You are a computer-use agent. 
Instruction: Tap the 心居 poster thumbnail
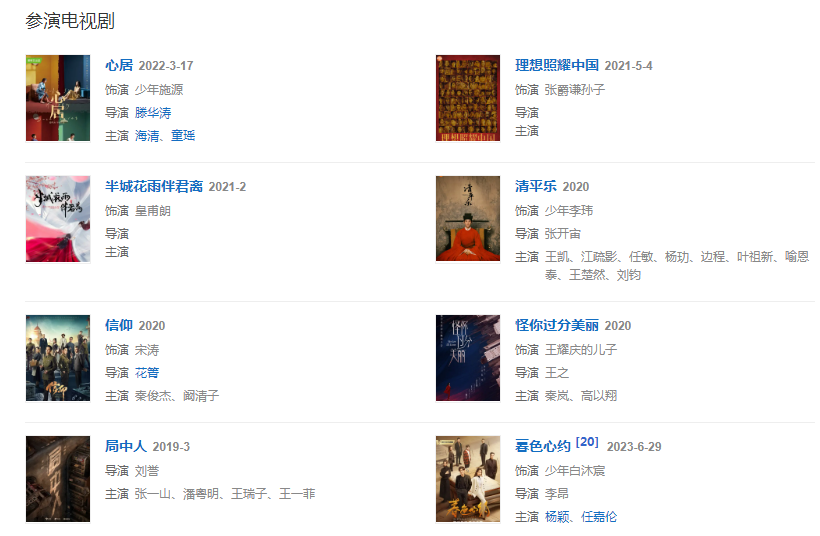point(58,98)
